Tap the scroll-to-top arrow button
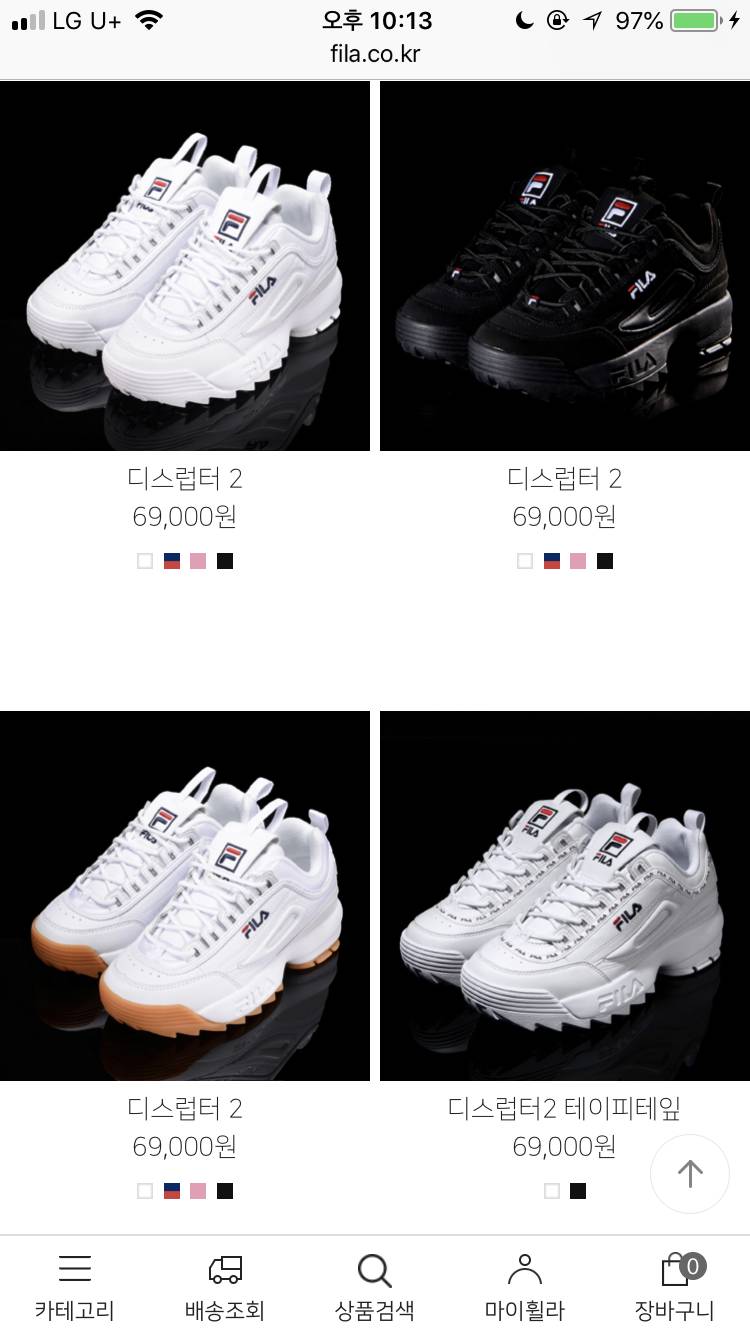The image size is (750, 1334). [690, 1174]
